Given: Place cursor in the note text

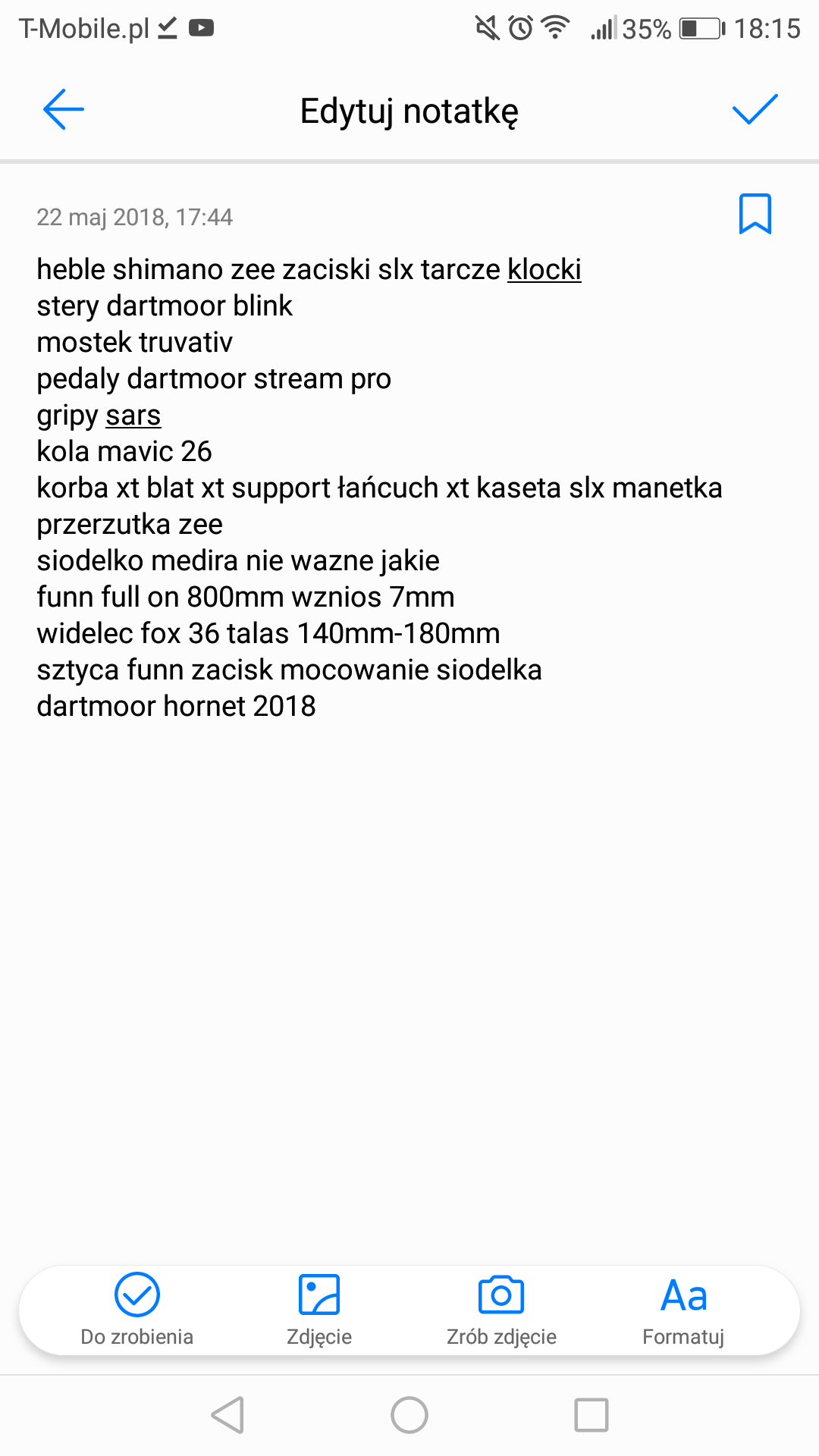Looking at the screenshot, I should coord(379,488).
